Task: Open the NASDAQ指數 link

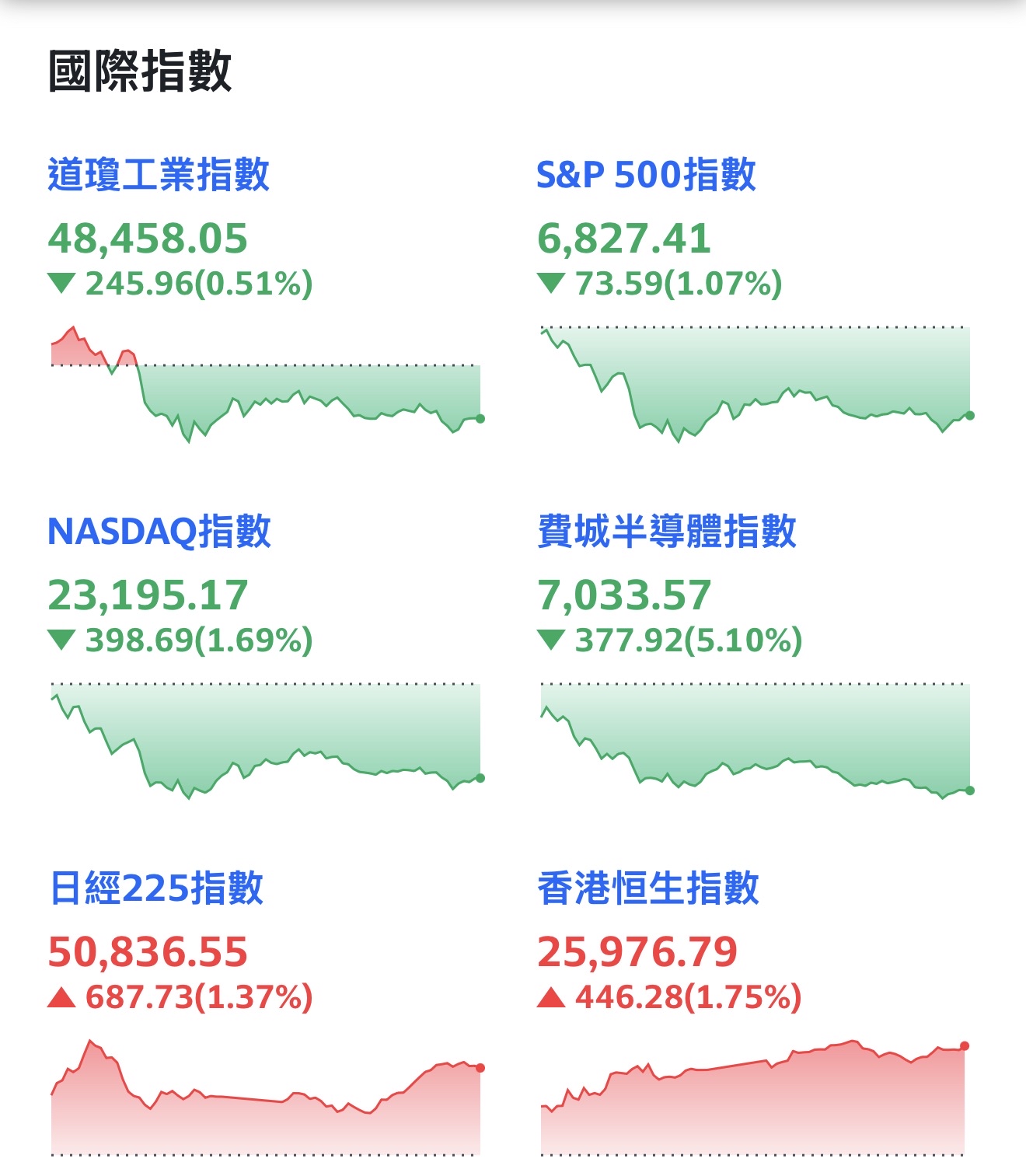Action: pyautogui.click(x=159, y=532)
